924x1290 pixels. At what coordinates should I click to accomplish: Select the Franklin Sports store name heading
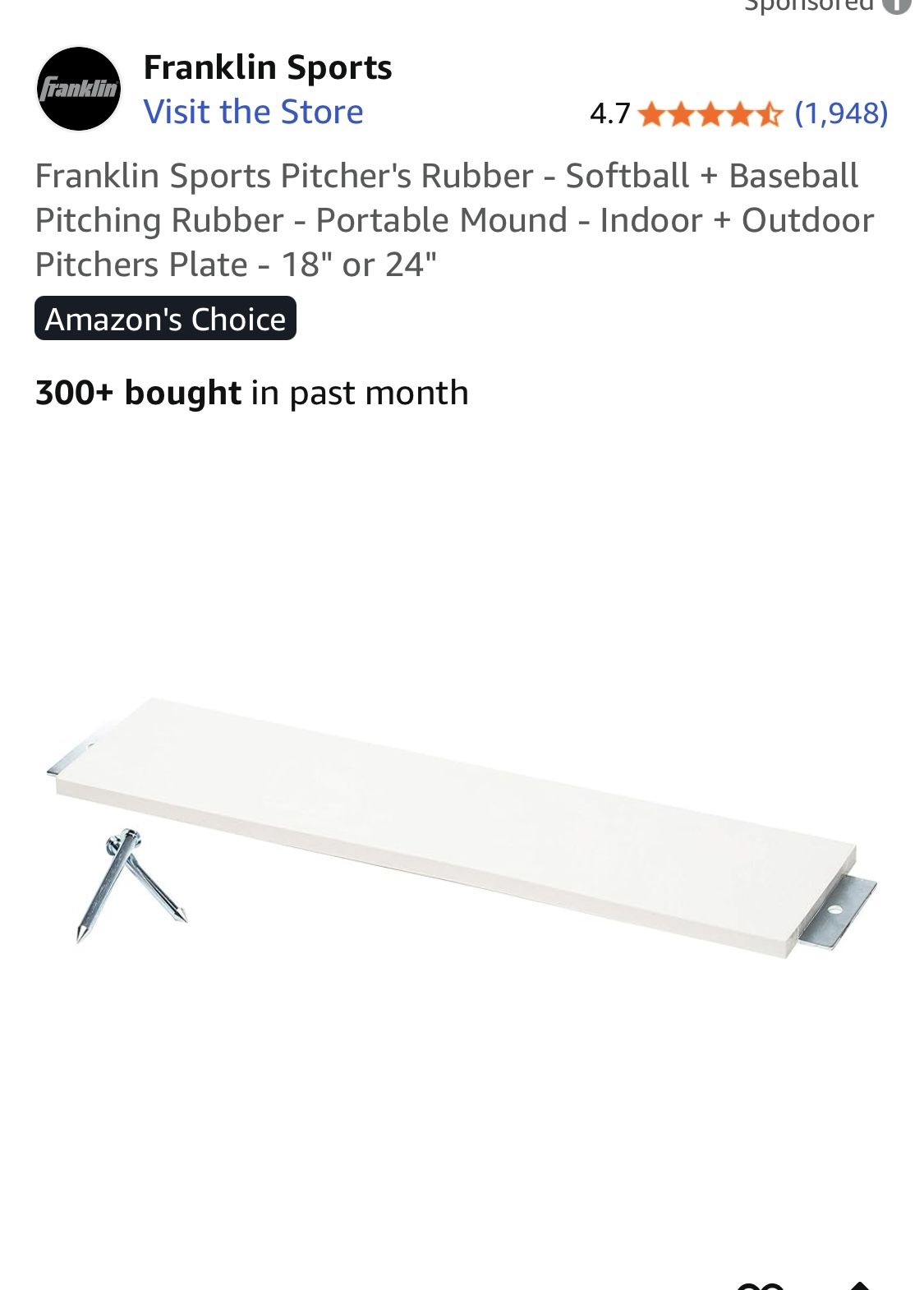(268, 67)
